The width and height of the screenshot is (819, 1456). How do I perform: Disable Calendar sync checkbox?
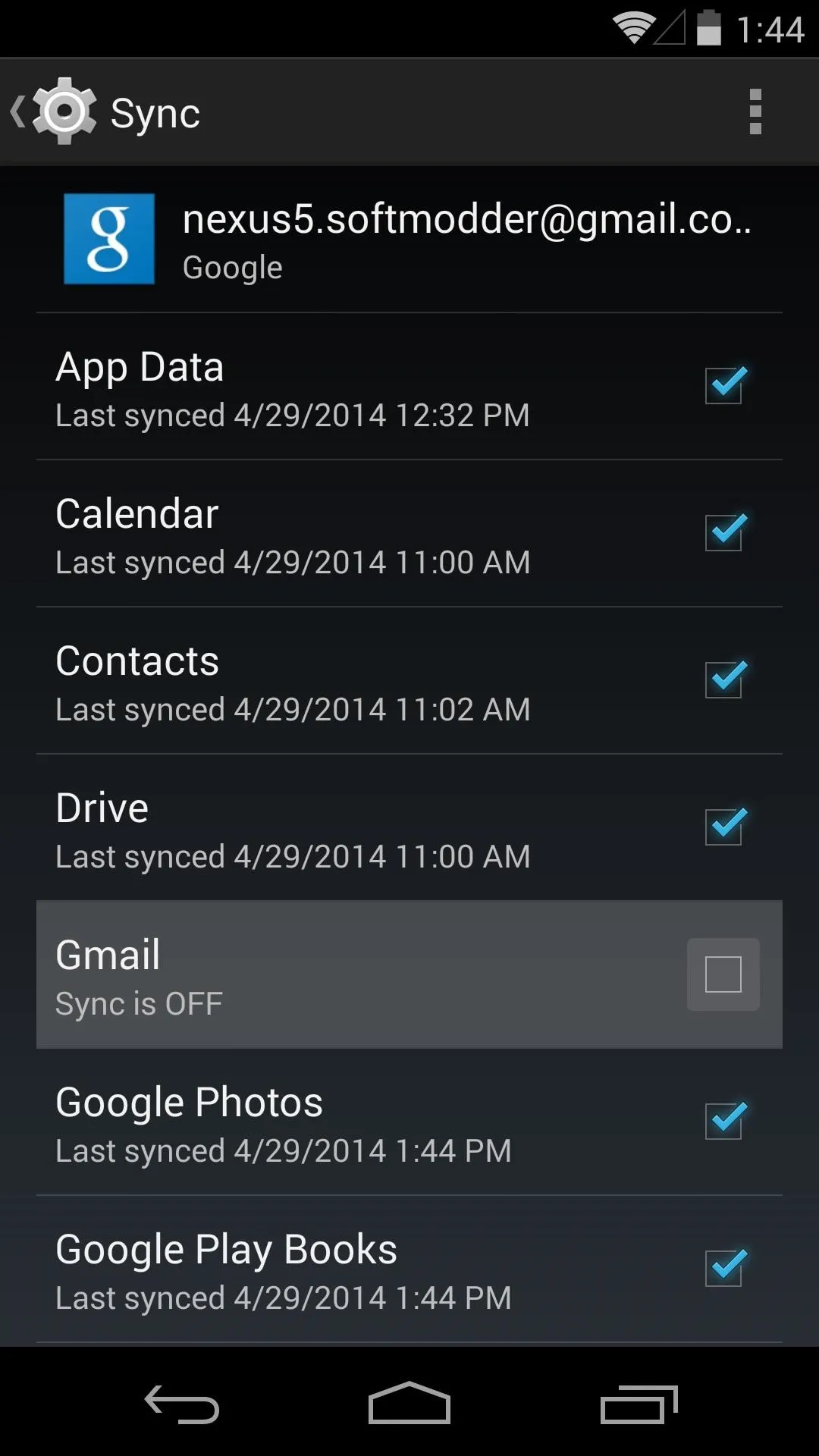coord(724,532)
